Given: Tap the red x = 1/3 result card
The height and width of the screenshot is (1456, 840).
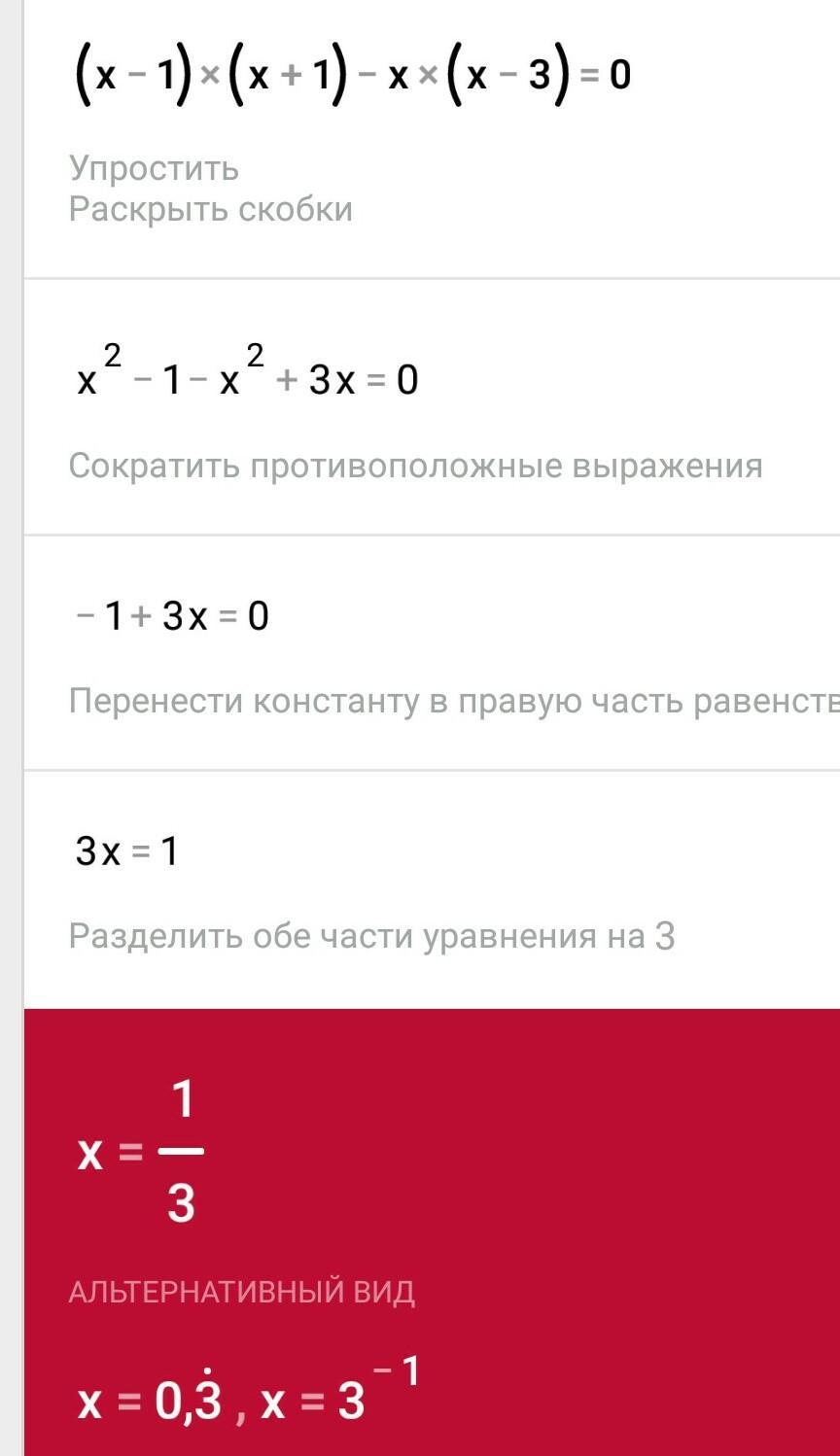Looking at the screenshot, I should (x=432, y=1232).
